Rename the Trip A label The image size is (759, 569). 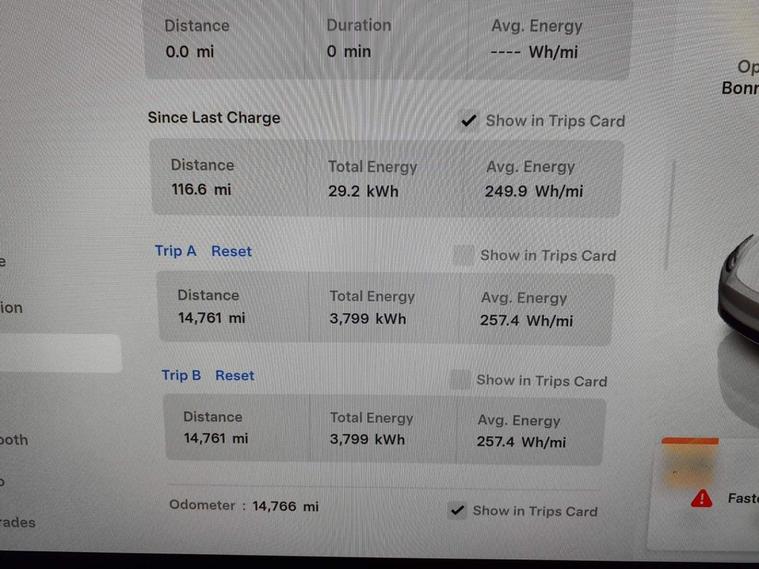point(175,251)
